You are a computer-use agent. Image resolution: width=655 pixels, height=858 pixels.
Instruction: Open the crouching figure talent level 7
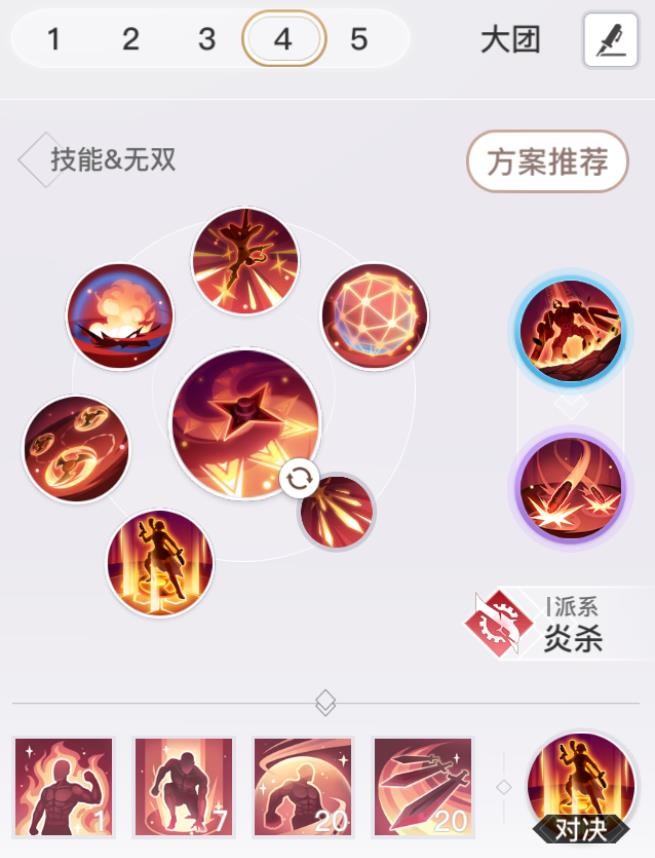[184, 786]
